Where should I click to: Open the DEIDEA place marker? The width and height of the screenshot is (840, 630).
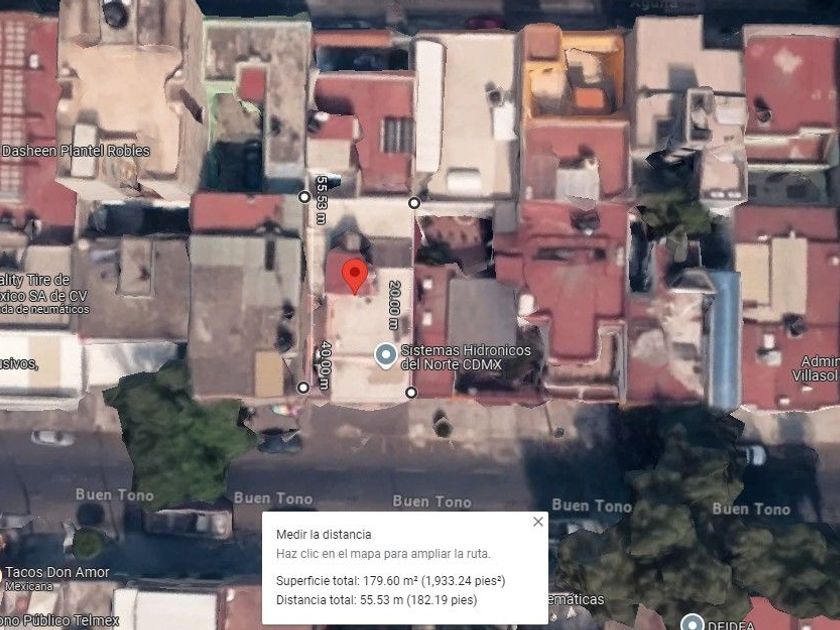[692, 622]
